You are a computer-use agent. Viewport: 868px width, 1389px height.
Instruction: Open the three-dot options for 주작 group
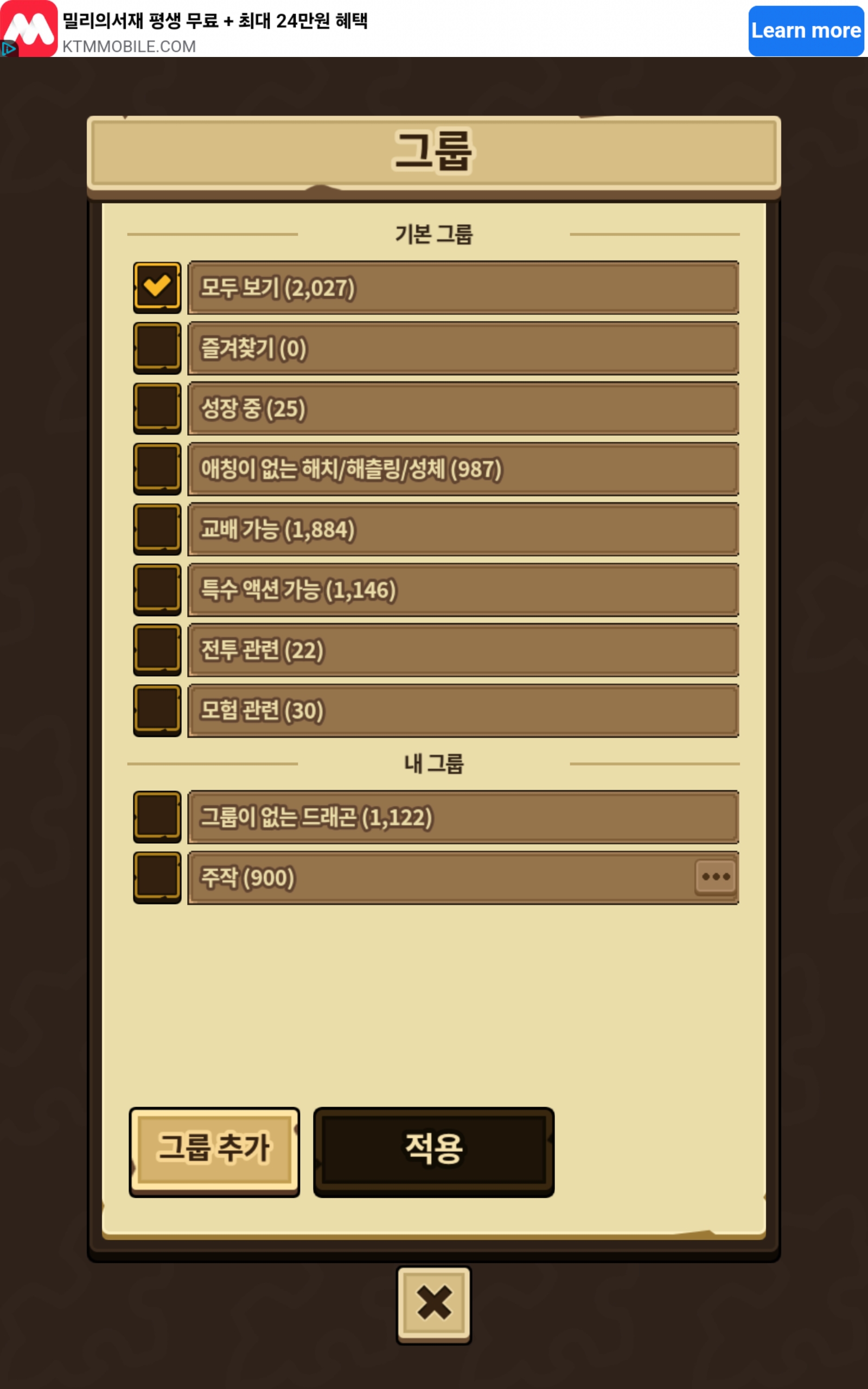coord(716,877)
